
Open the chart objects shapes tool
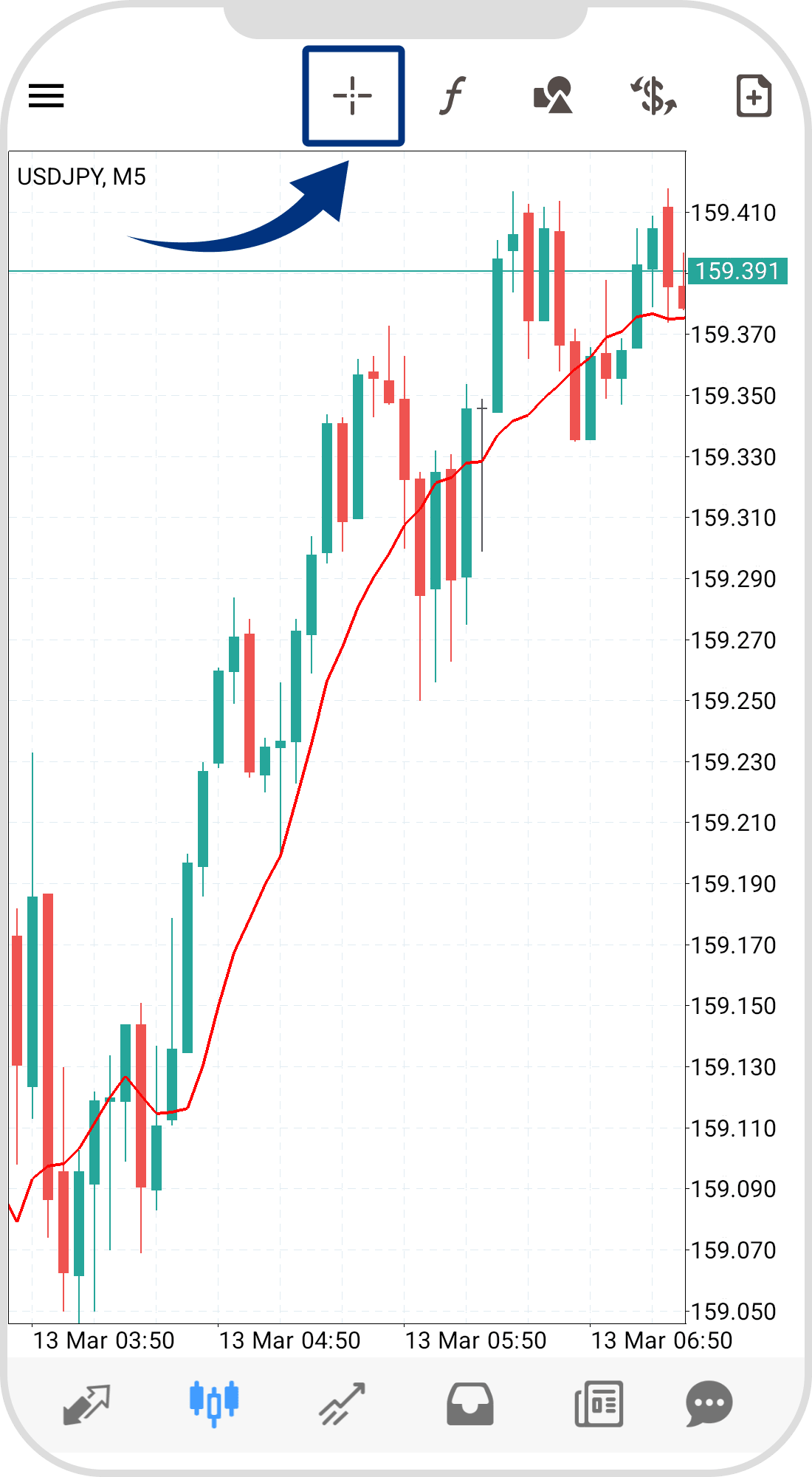tap(553, 96)
